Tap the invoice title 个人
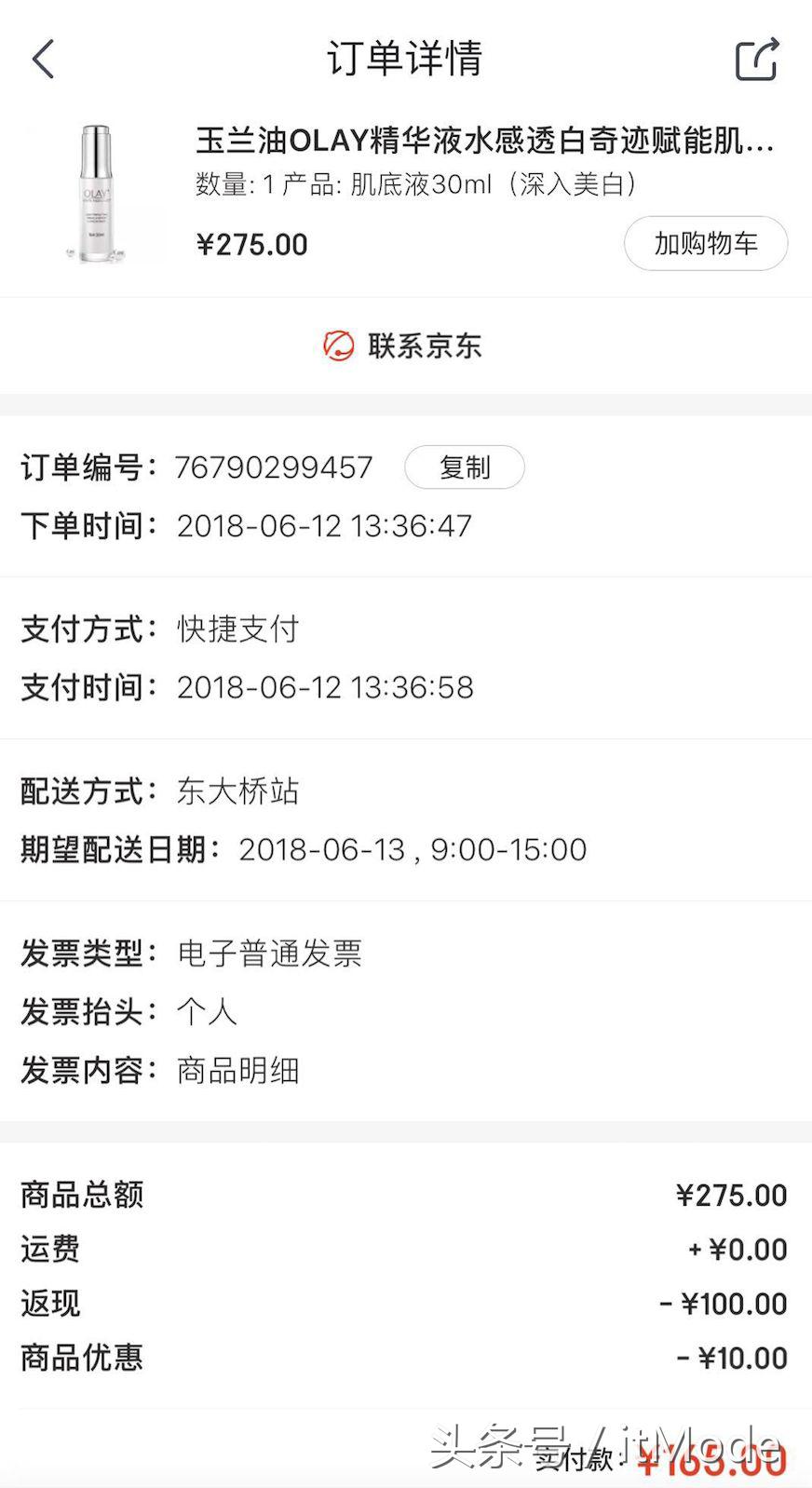The height and width of the screenshot is (1488, 812). click(x=207, y=1011)
